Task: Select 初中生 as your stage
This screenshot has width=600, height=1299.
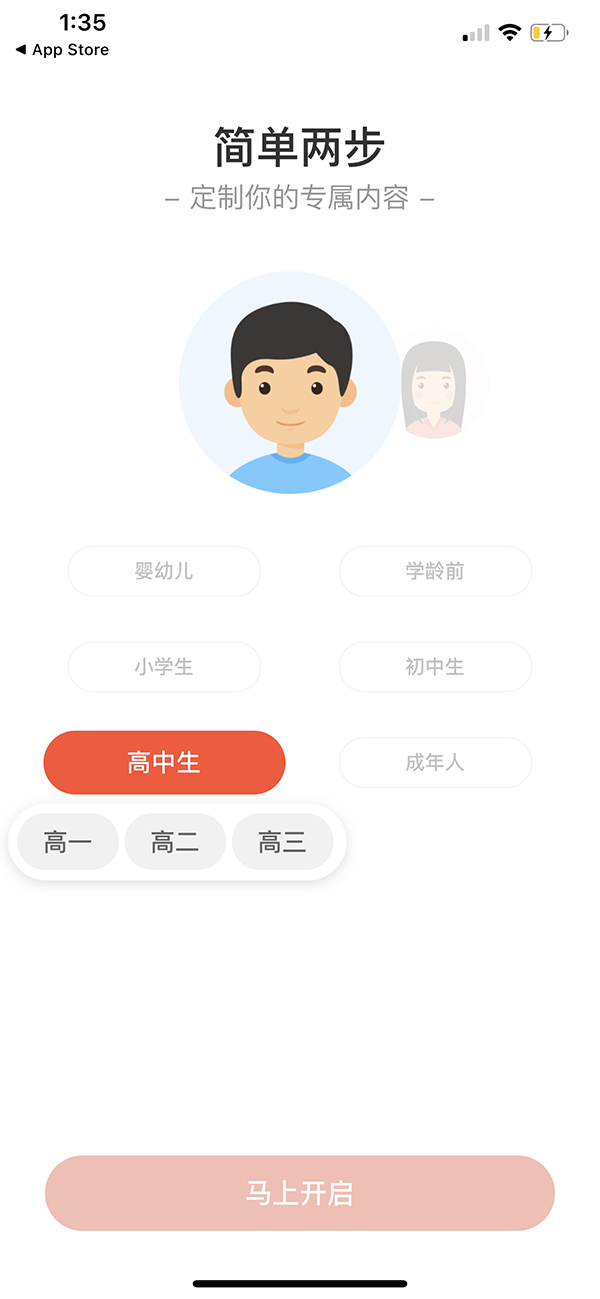Action: click(435, 667)
